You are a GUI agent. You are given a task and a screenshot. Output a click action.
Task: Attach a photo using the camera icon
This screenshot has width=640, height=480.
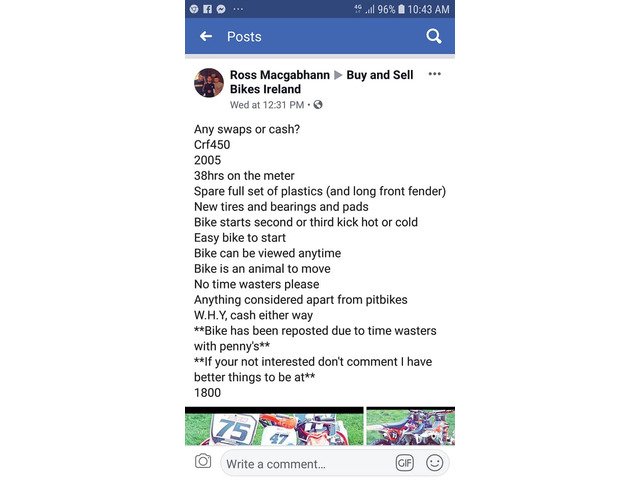point(203,462)
